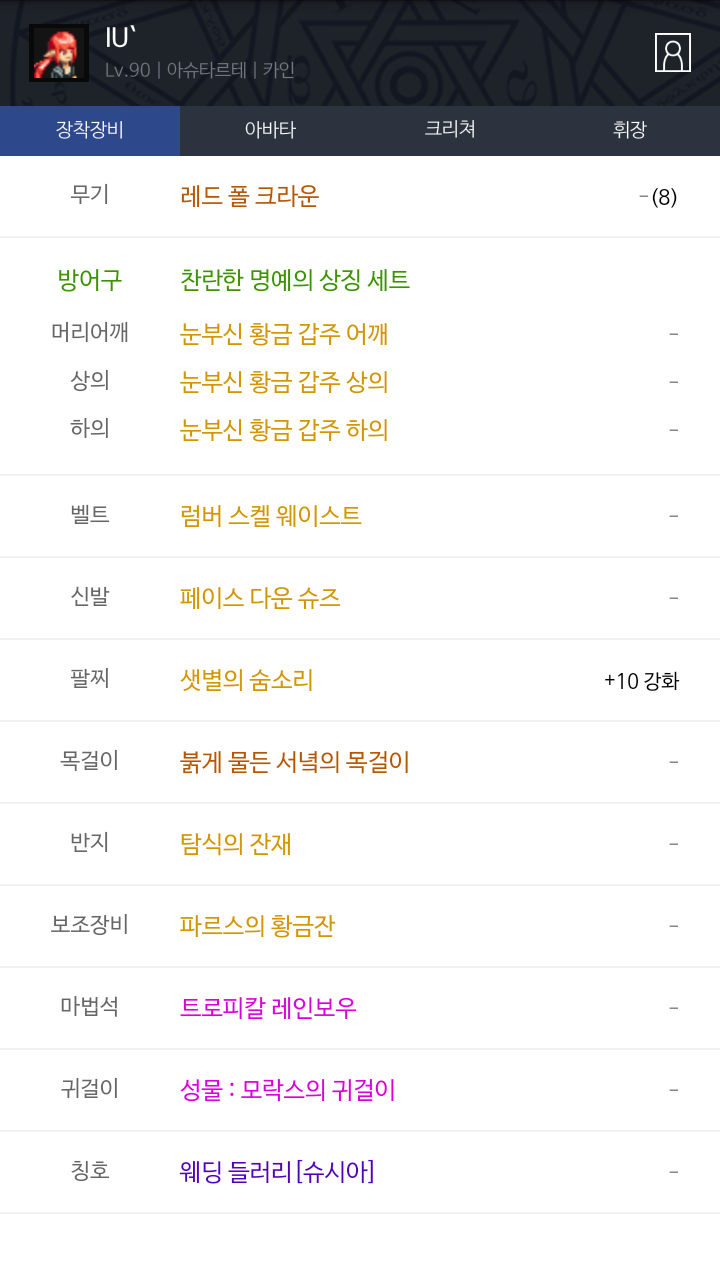
Task: Switch to the 아바타 tab
Action: pos(270,130)
